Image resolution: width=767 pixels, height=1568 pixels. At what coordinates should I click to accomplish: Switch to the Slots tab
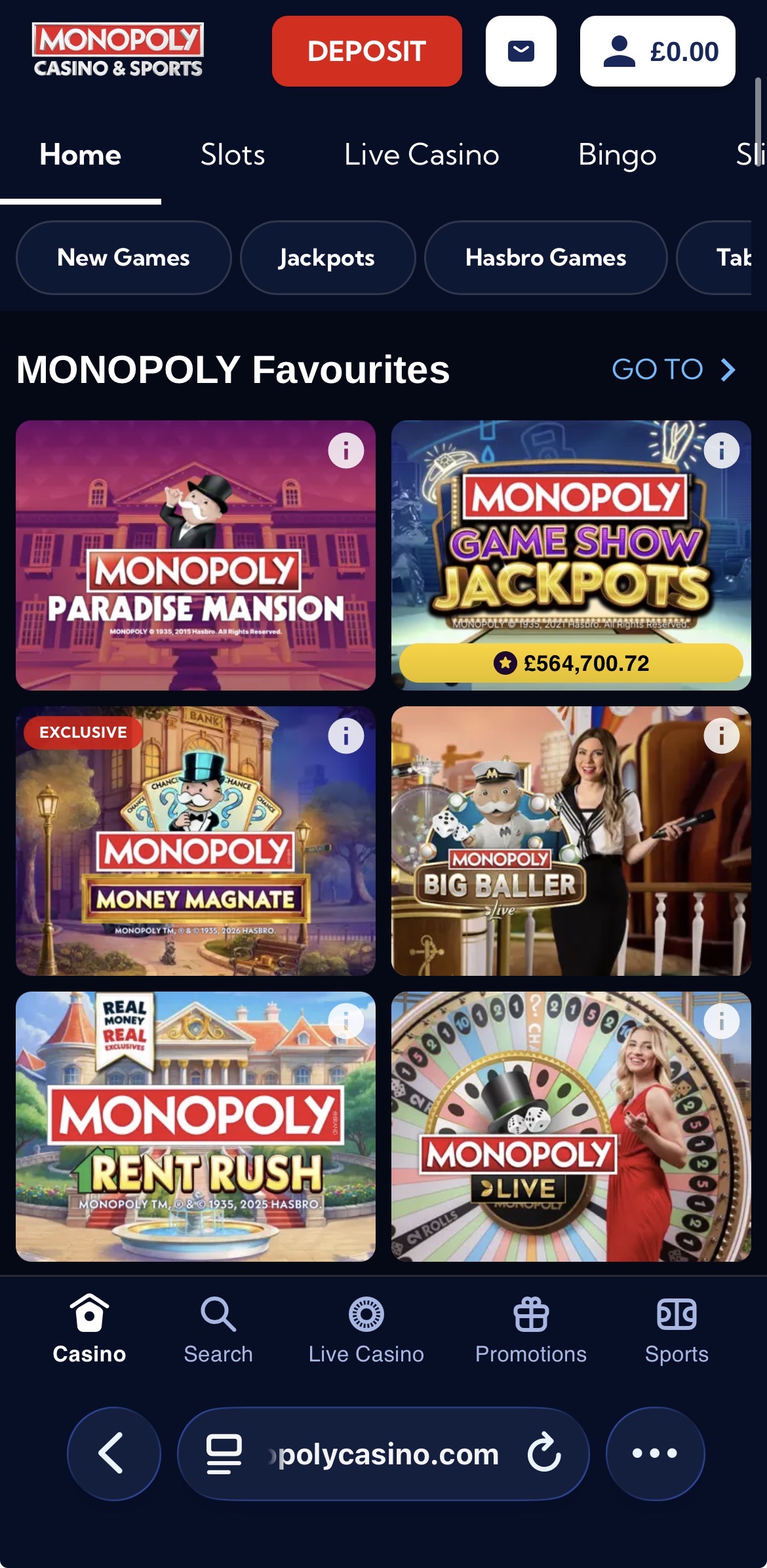coord(233,155)
